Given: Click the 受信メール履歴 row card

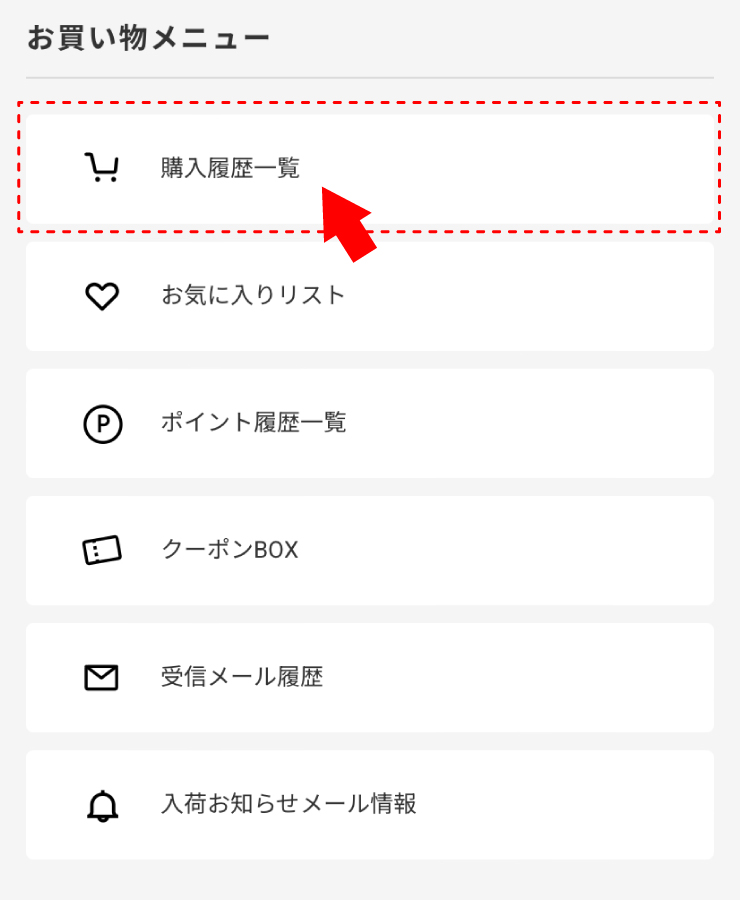Looking at the screenshot, I should point(370,677).
